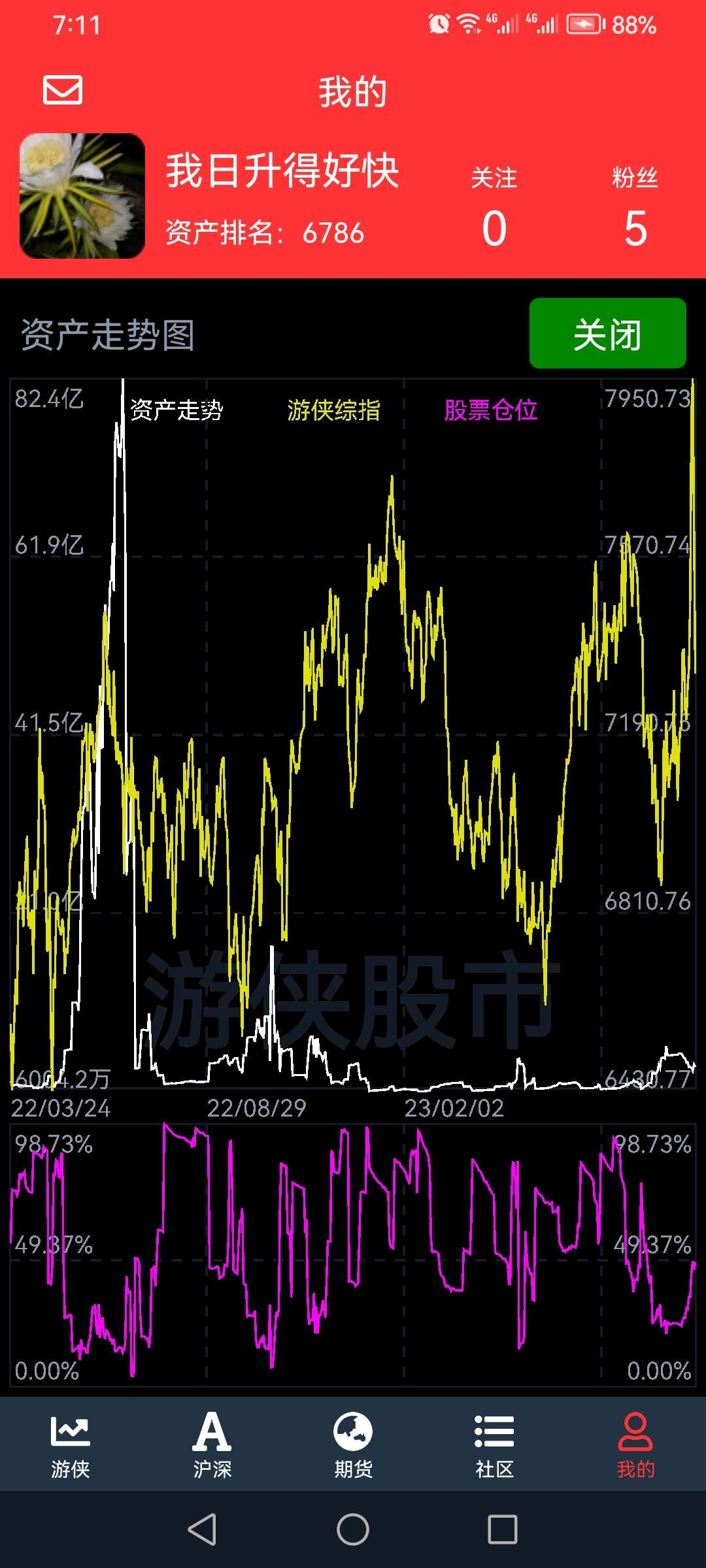Return to the system home screen

click(x=353, y=1529)
